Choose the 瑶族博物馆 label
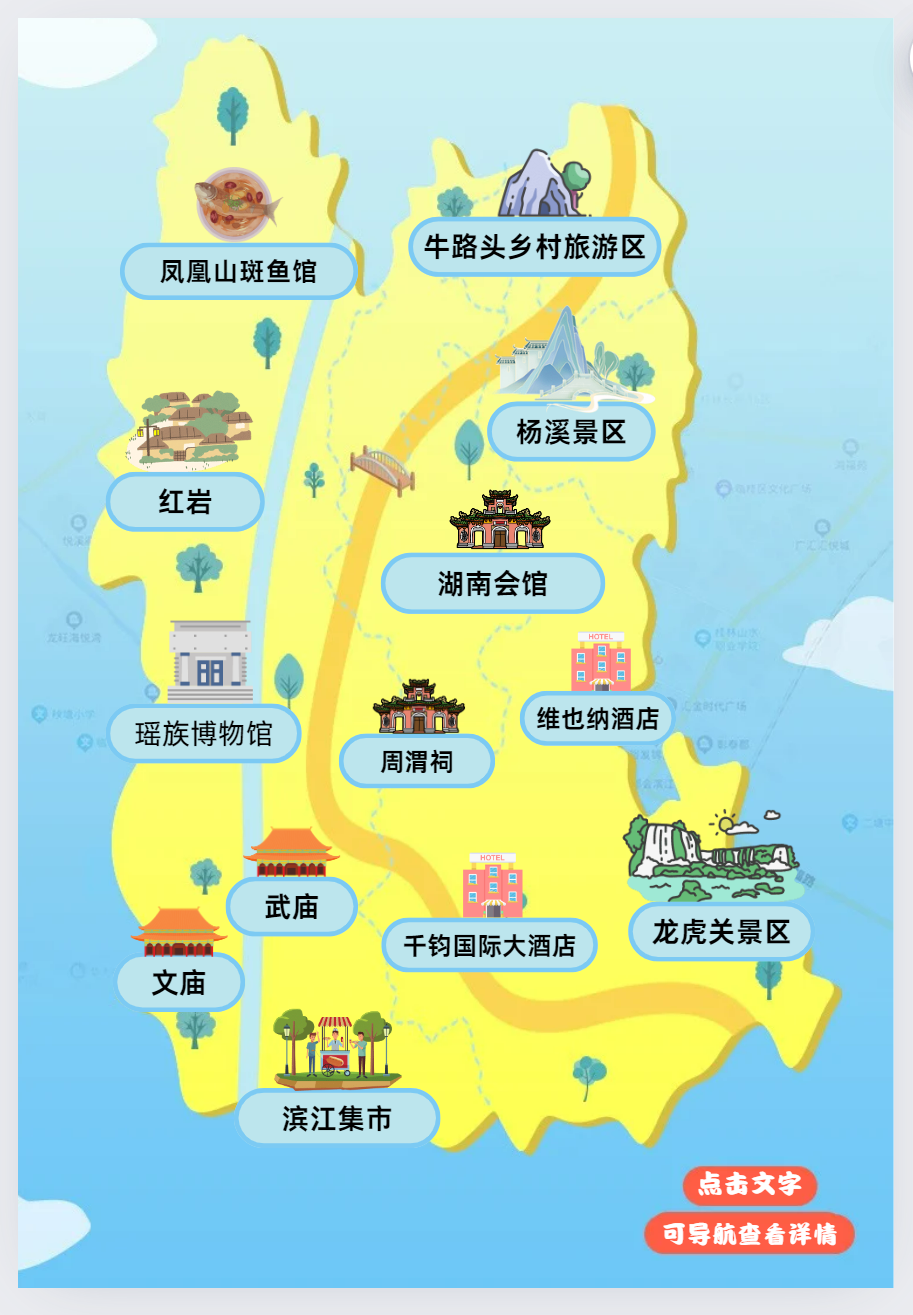Image resolution: width=913 pixels, height=1315 pixels. coord(204,733)
